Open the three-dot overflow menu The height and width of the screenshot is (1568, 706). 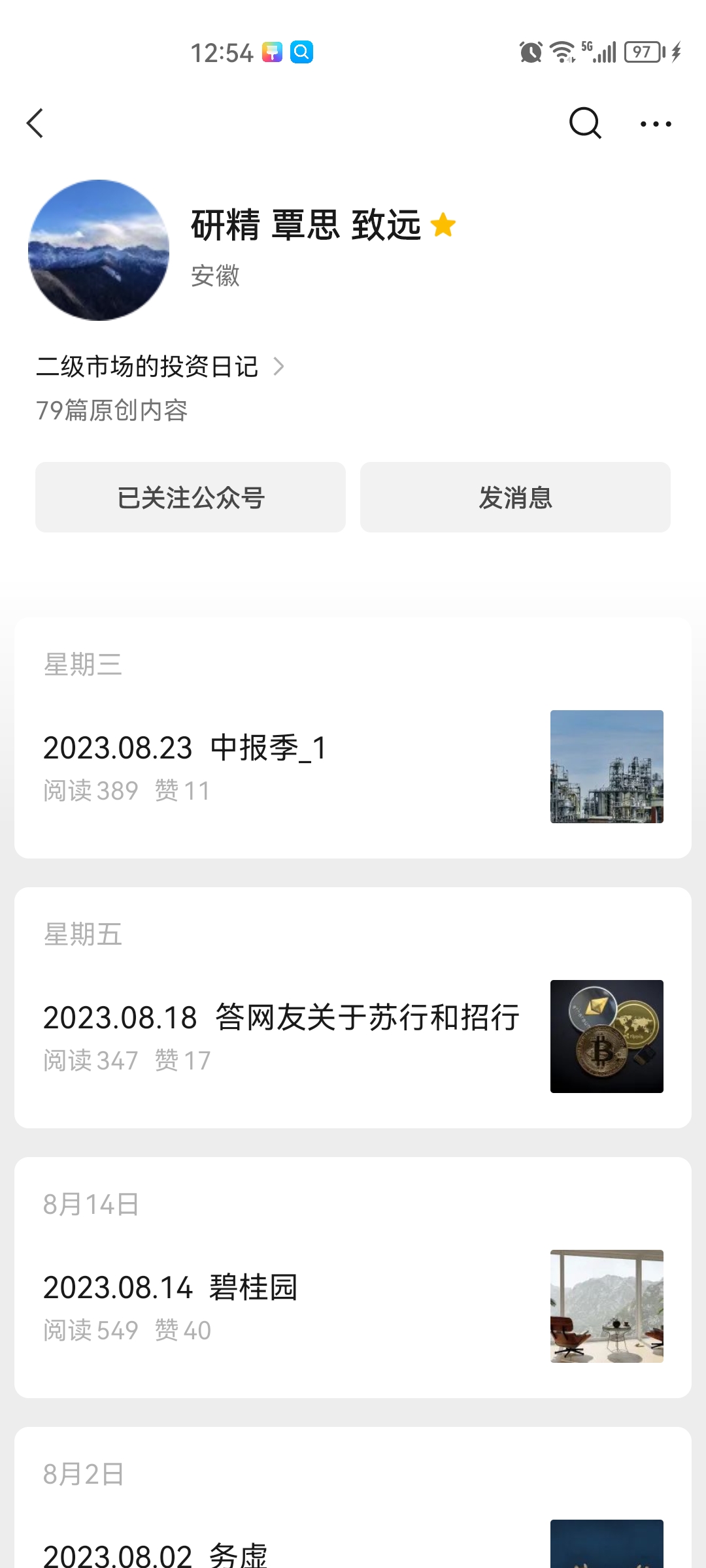pyautogui.click(x=656, y=123)
